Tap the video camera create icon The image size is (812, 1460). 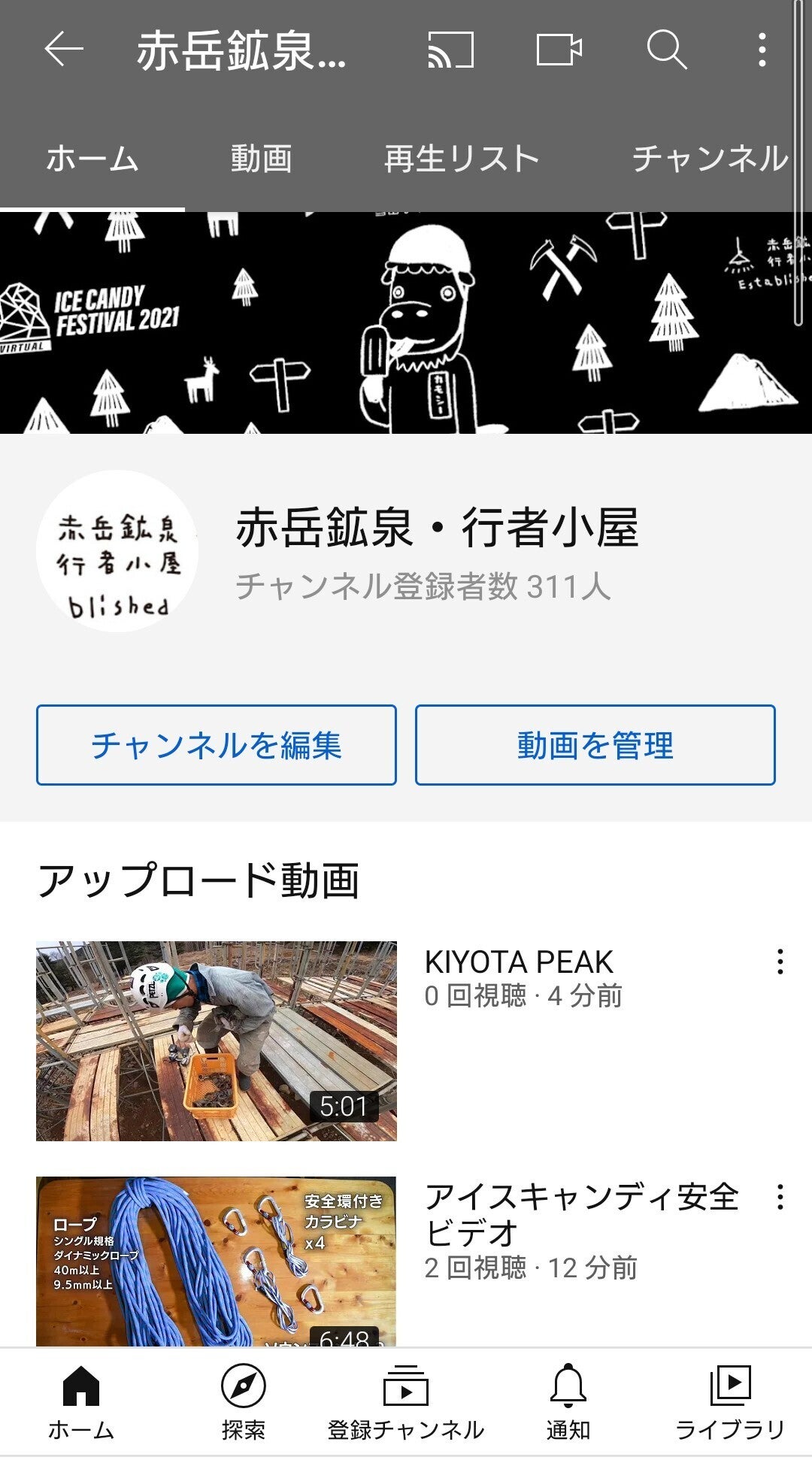559,50
